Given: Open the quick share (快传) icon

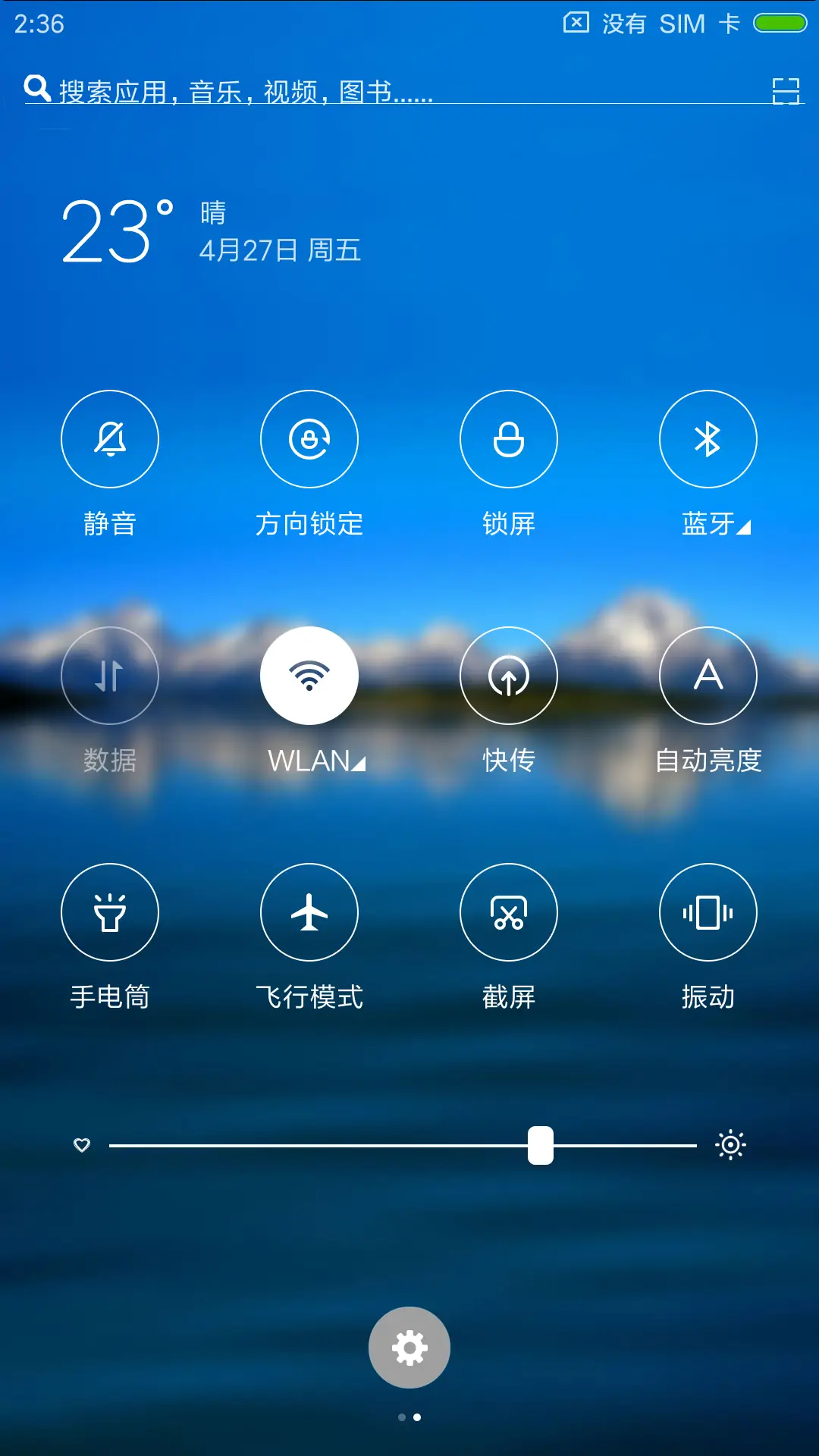Looking at the screenshot, I should pyautogui.click(x=509, y=675).
